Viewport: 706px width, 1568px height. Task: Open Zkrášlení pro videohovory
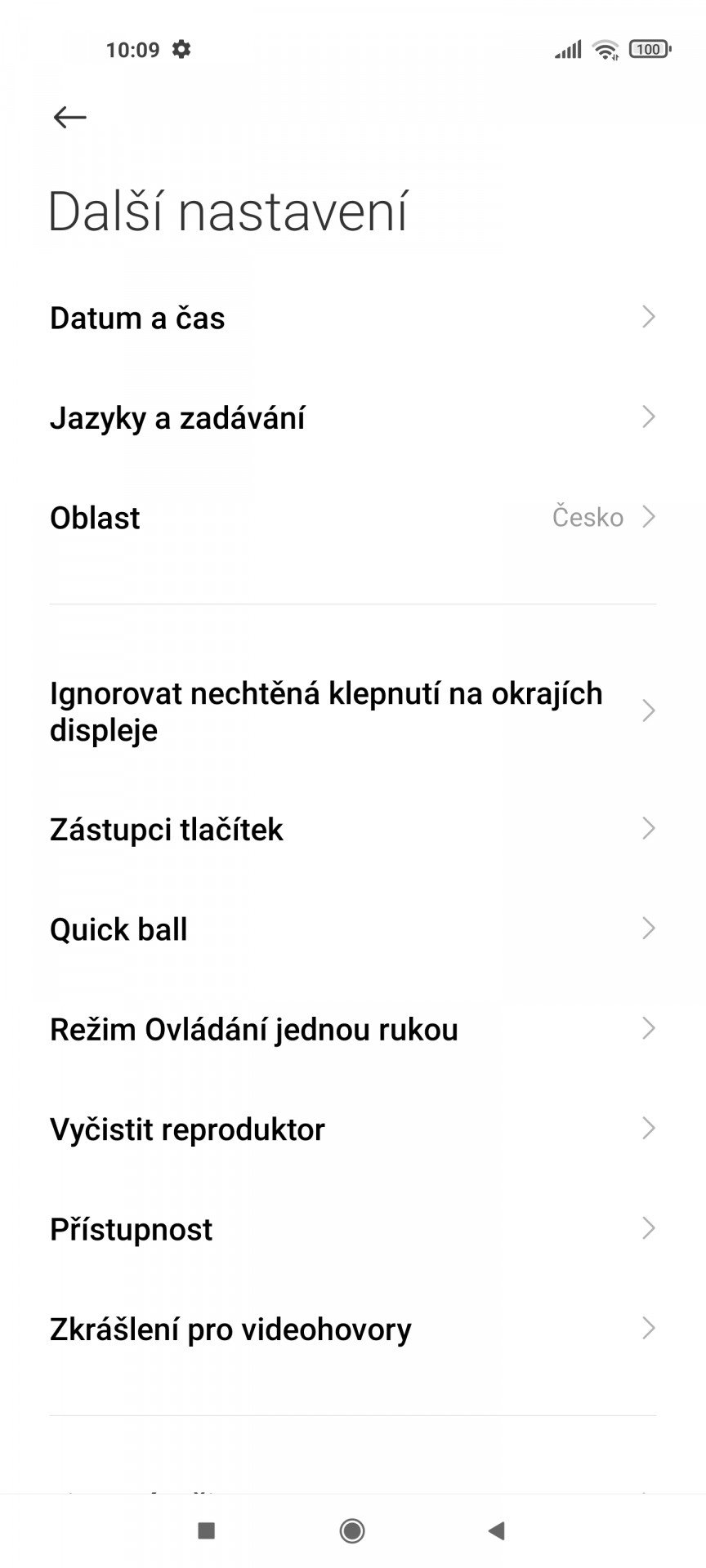coord(353,1330)
